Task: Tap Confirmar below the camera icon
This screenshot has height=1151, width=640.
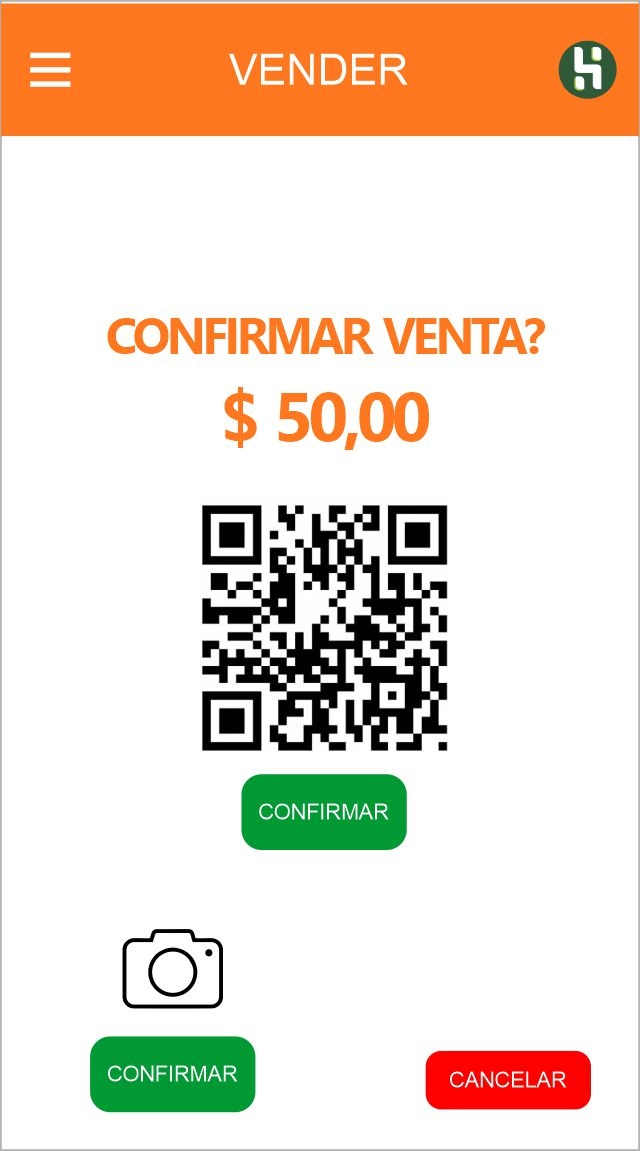Action: point(172,1074)
